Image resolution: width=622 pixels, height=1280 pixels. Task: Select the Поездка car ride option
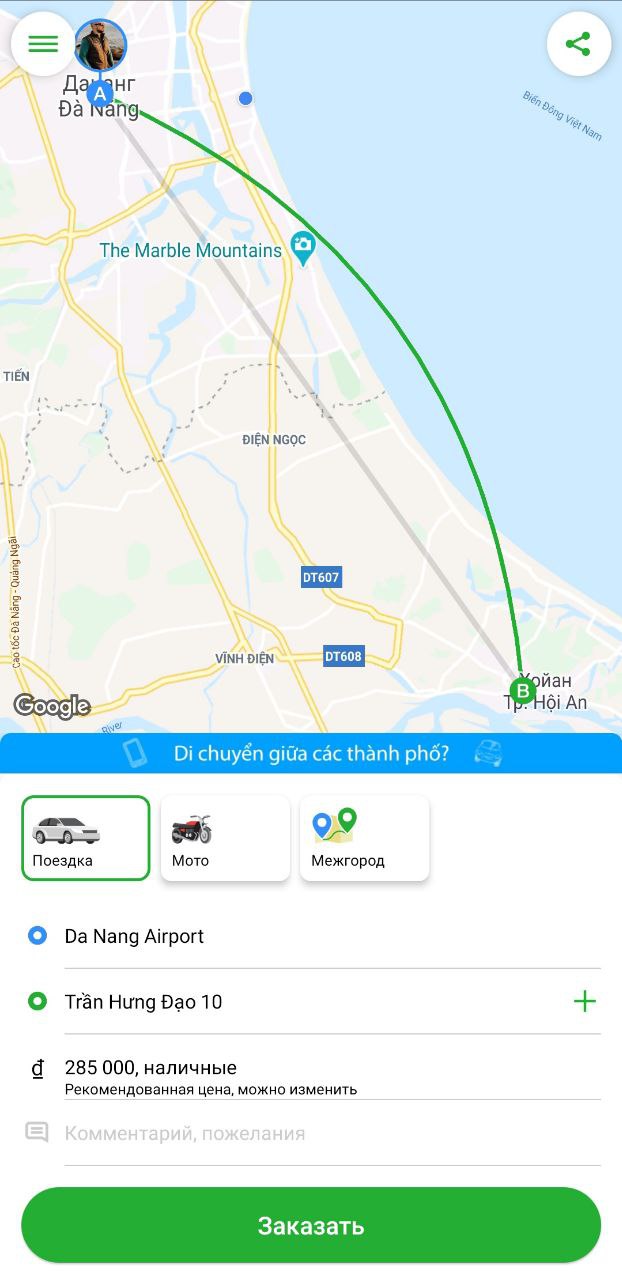86,838
